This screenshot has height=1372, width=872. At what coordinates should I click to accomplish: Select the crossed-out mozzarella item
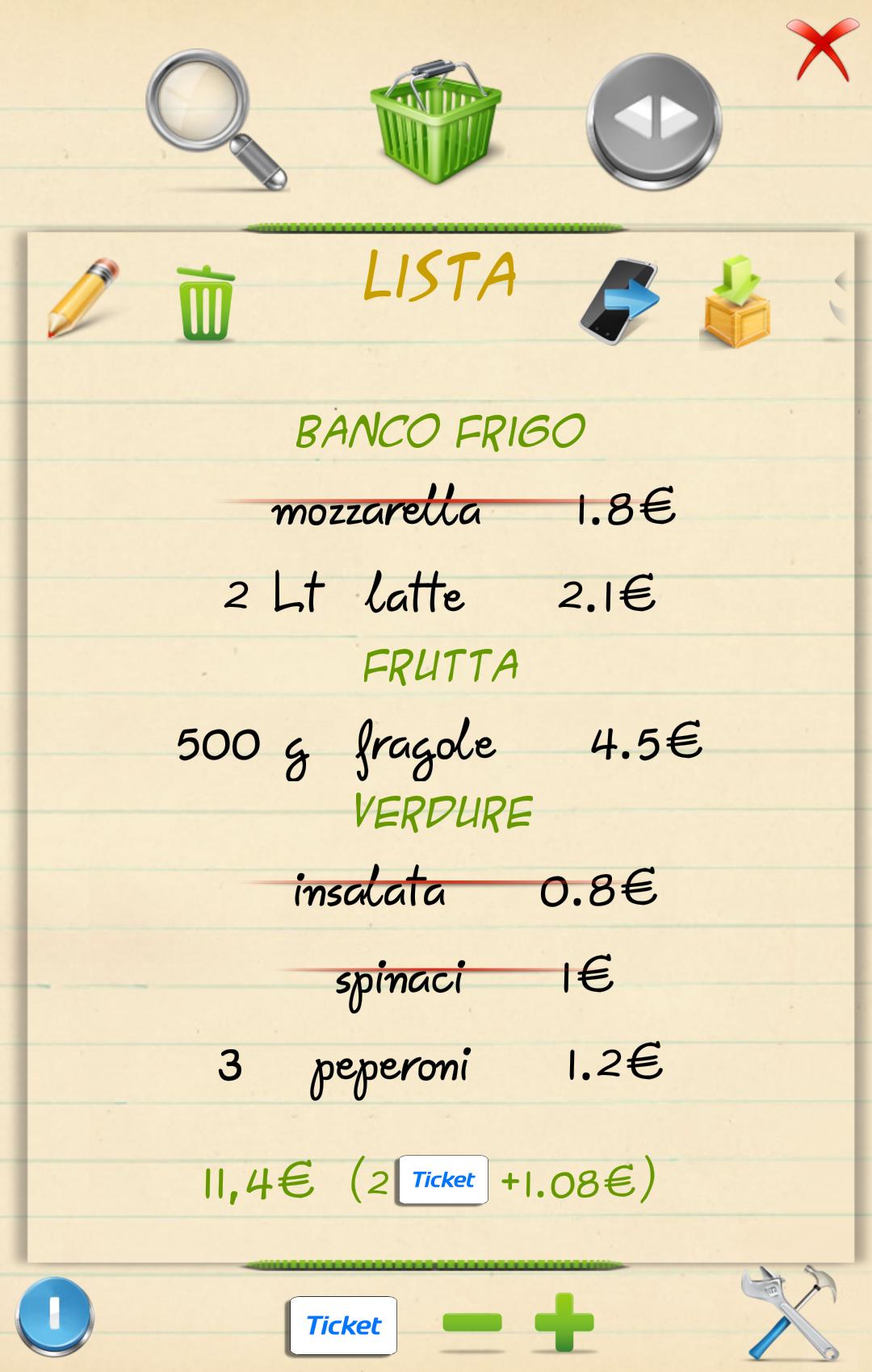(x=444, y=508)
